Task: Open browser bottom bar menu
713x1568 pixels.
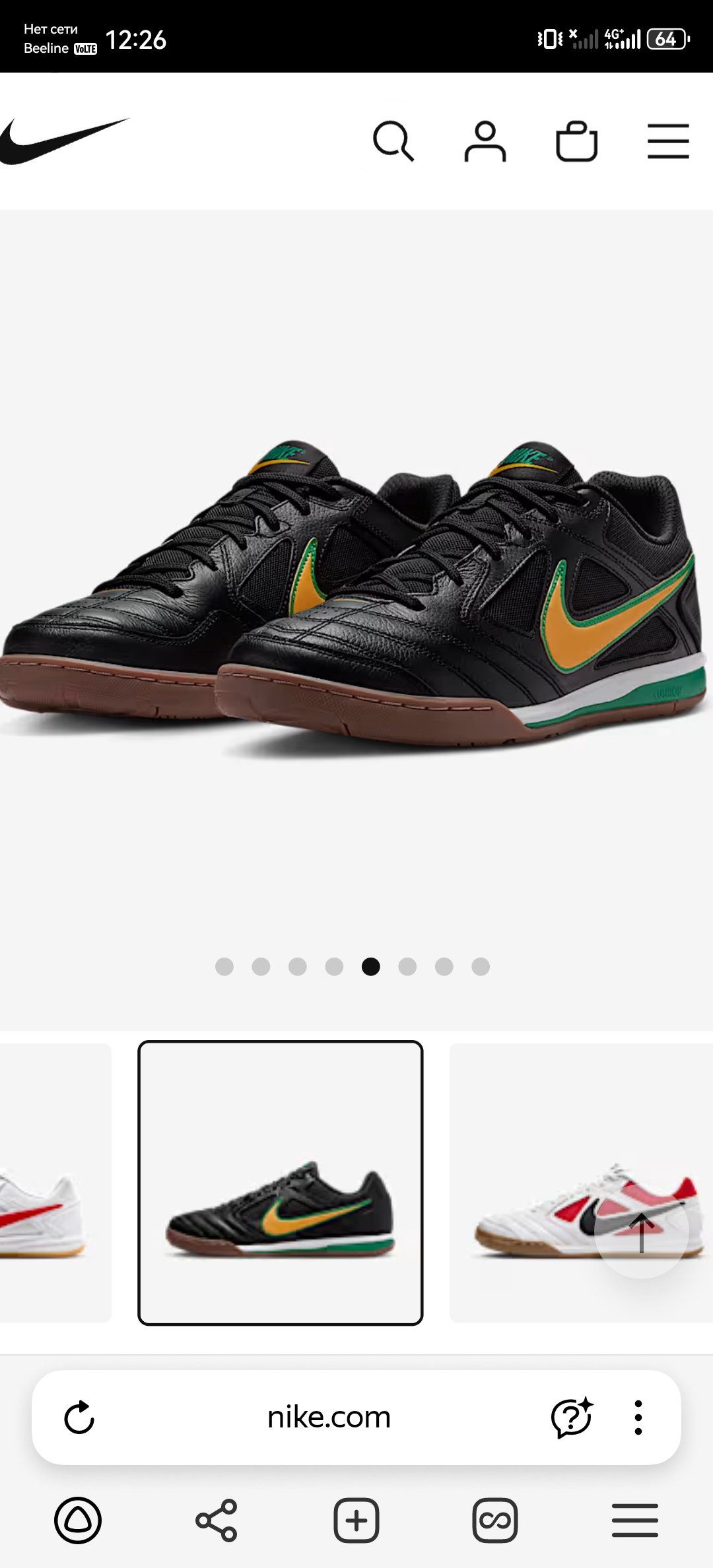Action: pos(634,1520)
